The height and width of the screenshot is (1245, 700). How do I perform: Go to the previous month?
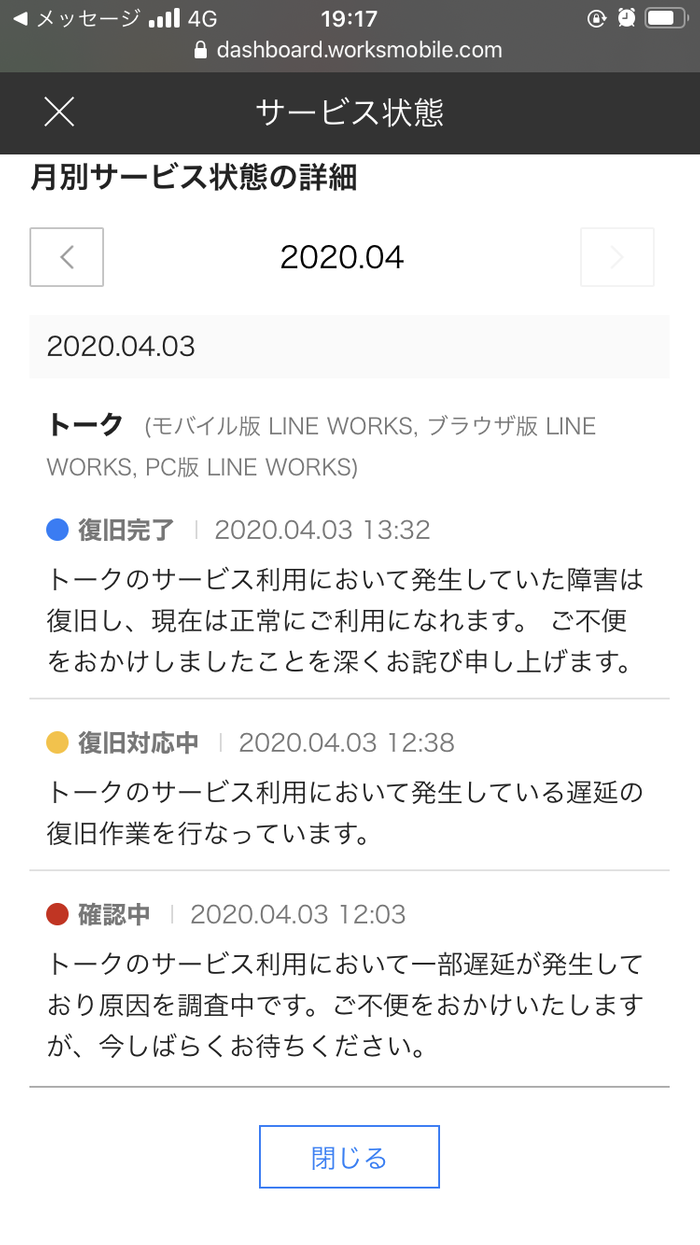click(x=67, y=257)
